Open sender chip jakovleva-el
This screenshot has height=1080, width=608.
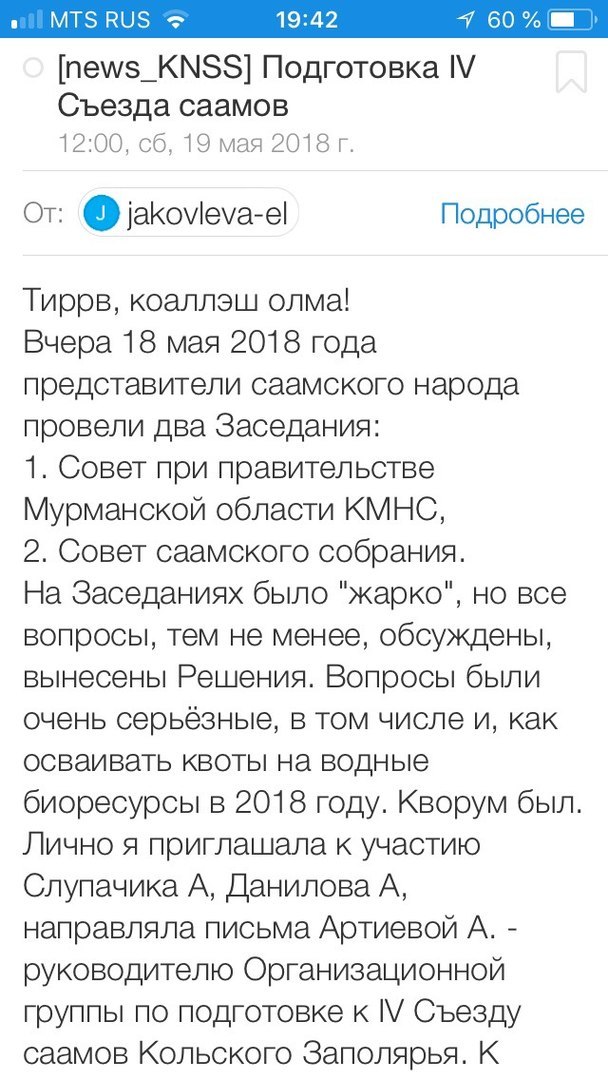coord(188,213)
